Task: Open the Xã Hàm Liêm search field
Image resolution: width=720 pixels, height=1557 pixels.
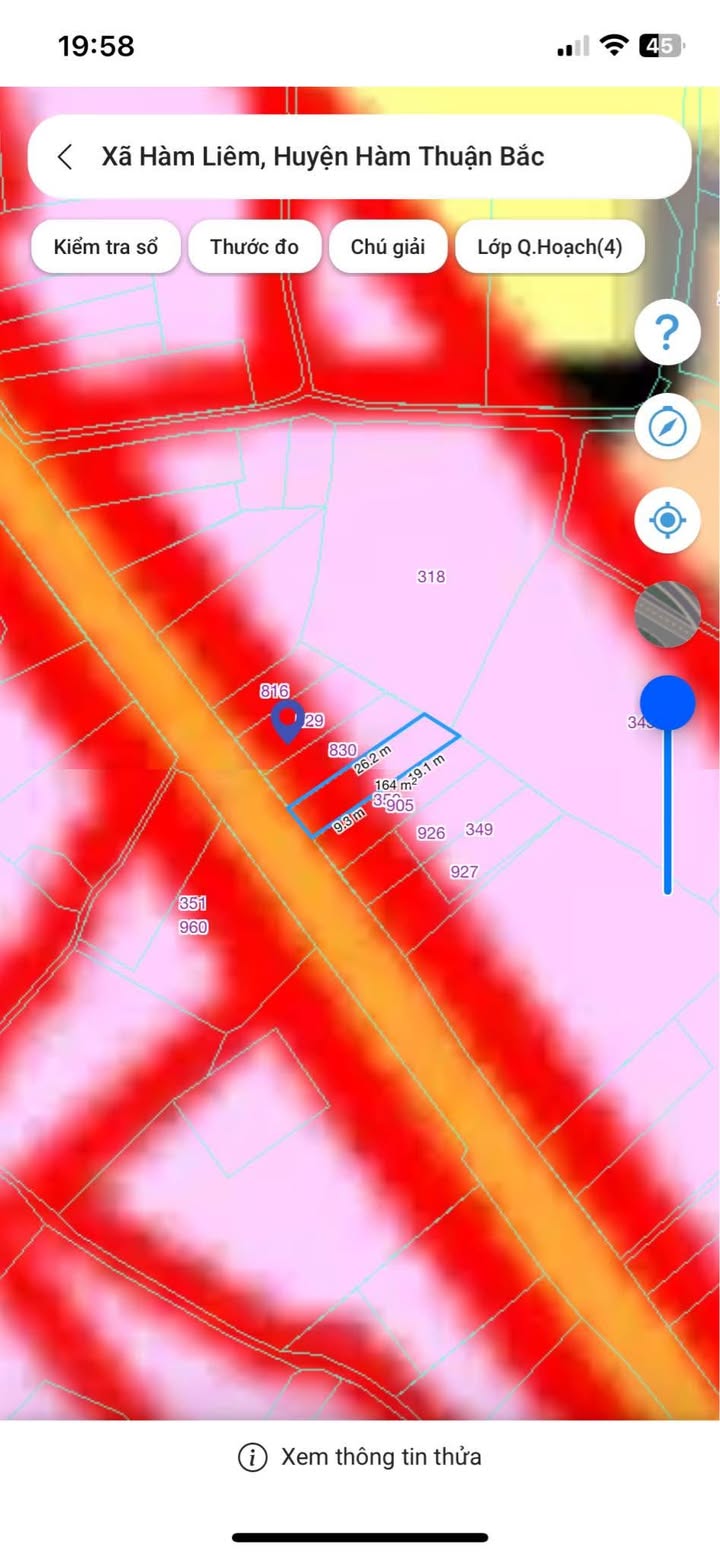Action: (x=360, y=157)
